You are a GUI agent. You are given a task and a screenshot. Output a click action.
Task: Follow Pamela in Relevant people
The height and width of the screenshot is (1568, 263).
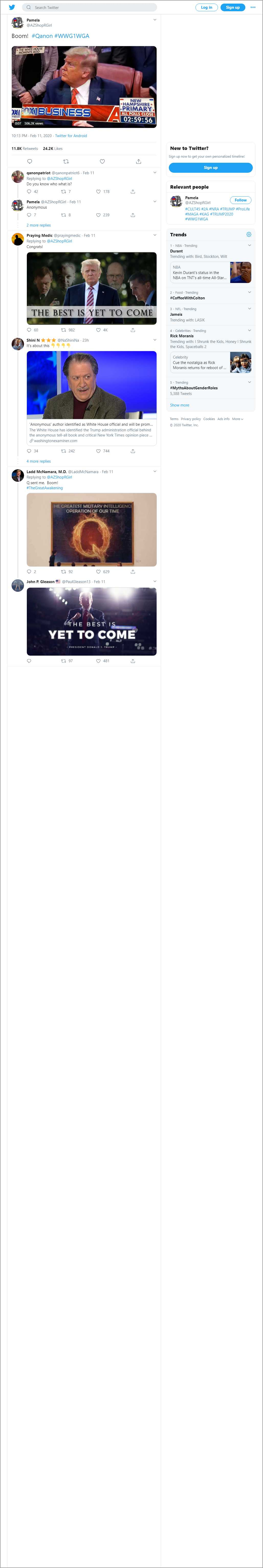point(240,200)
